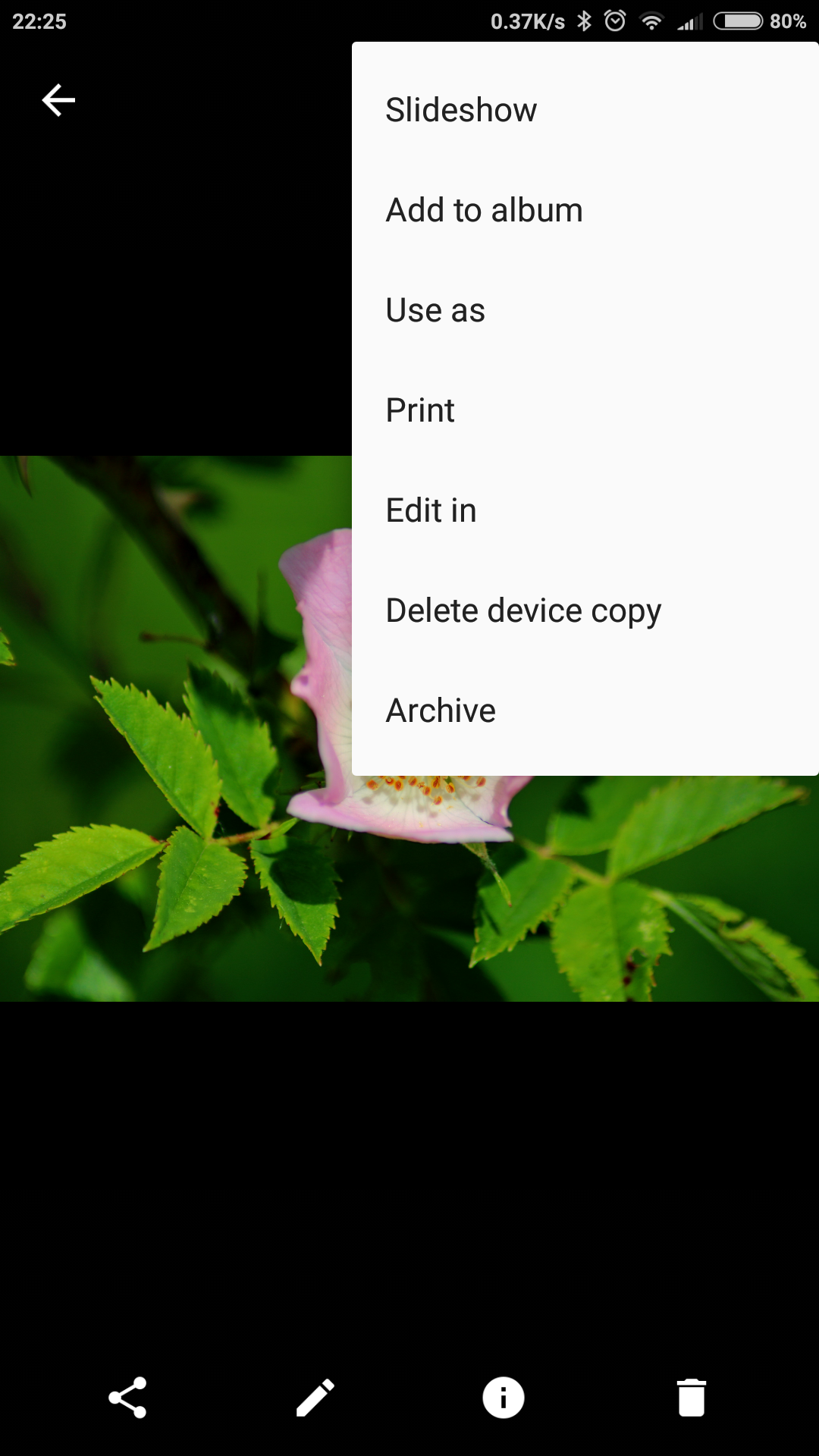The height and width of the screenshot is (1456, 819).
Task: Open the Edit in option
Action: [x=585, y=510]
